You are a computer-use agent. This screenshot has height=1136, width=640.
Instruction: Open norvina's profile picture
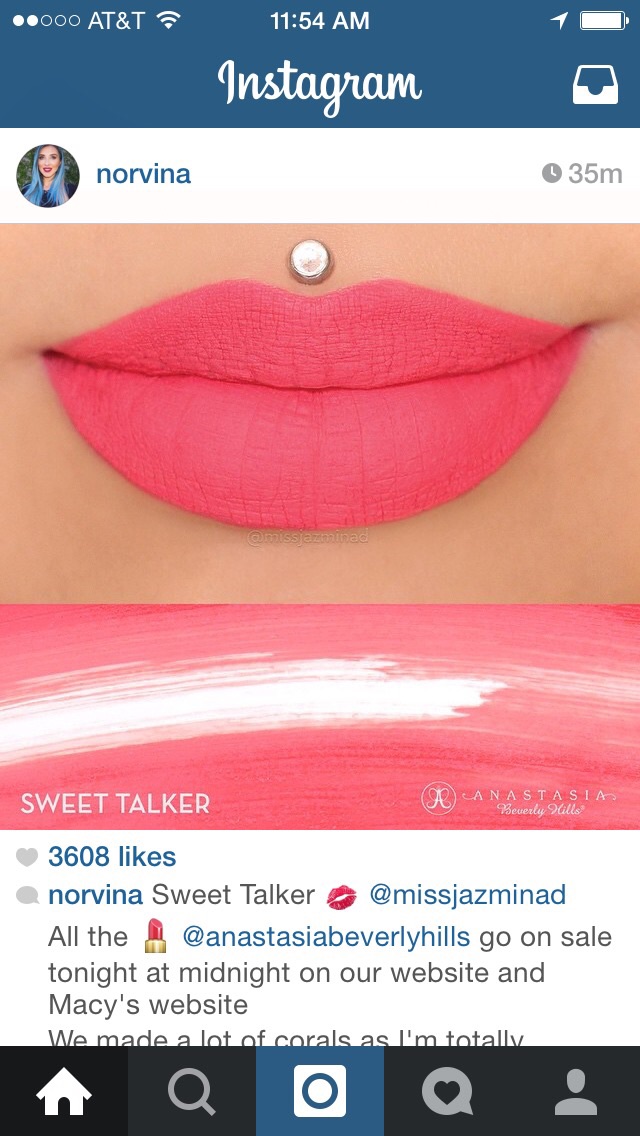(47, 175)
